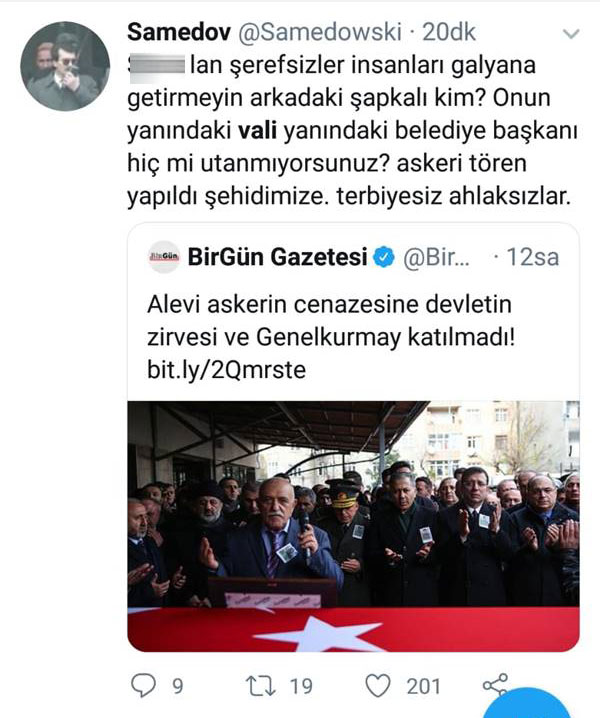
Task: Reply to Samedov's tweet
Action: click(x=143, y=685)
